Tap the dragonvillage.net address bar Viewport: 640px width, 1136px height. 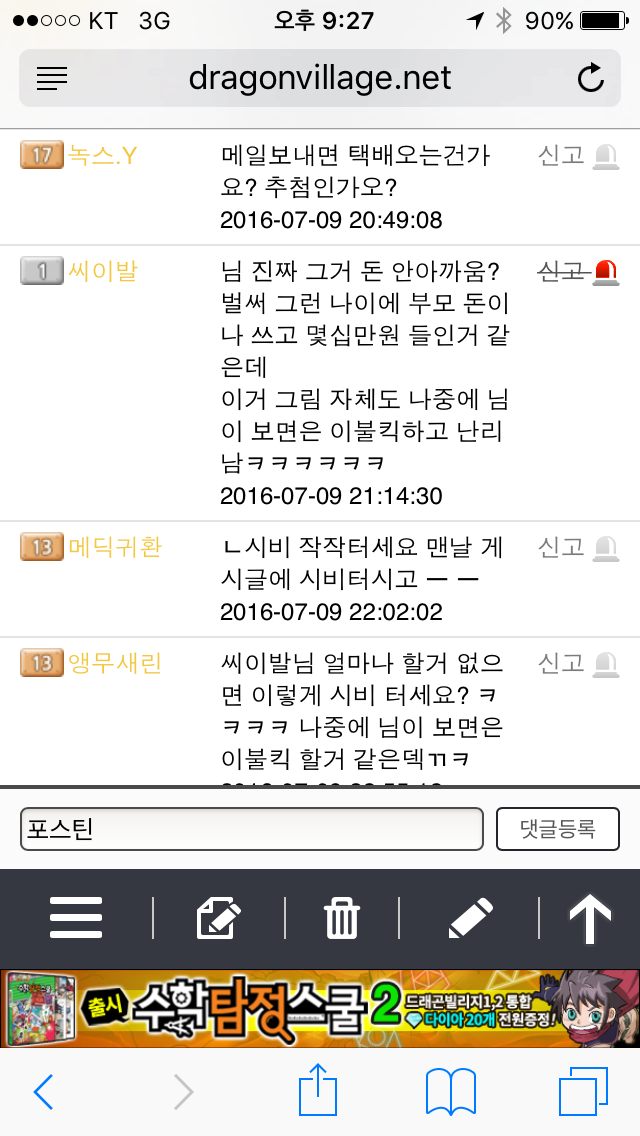tap(320, 78)
